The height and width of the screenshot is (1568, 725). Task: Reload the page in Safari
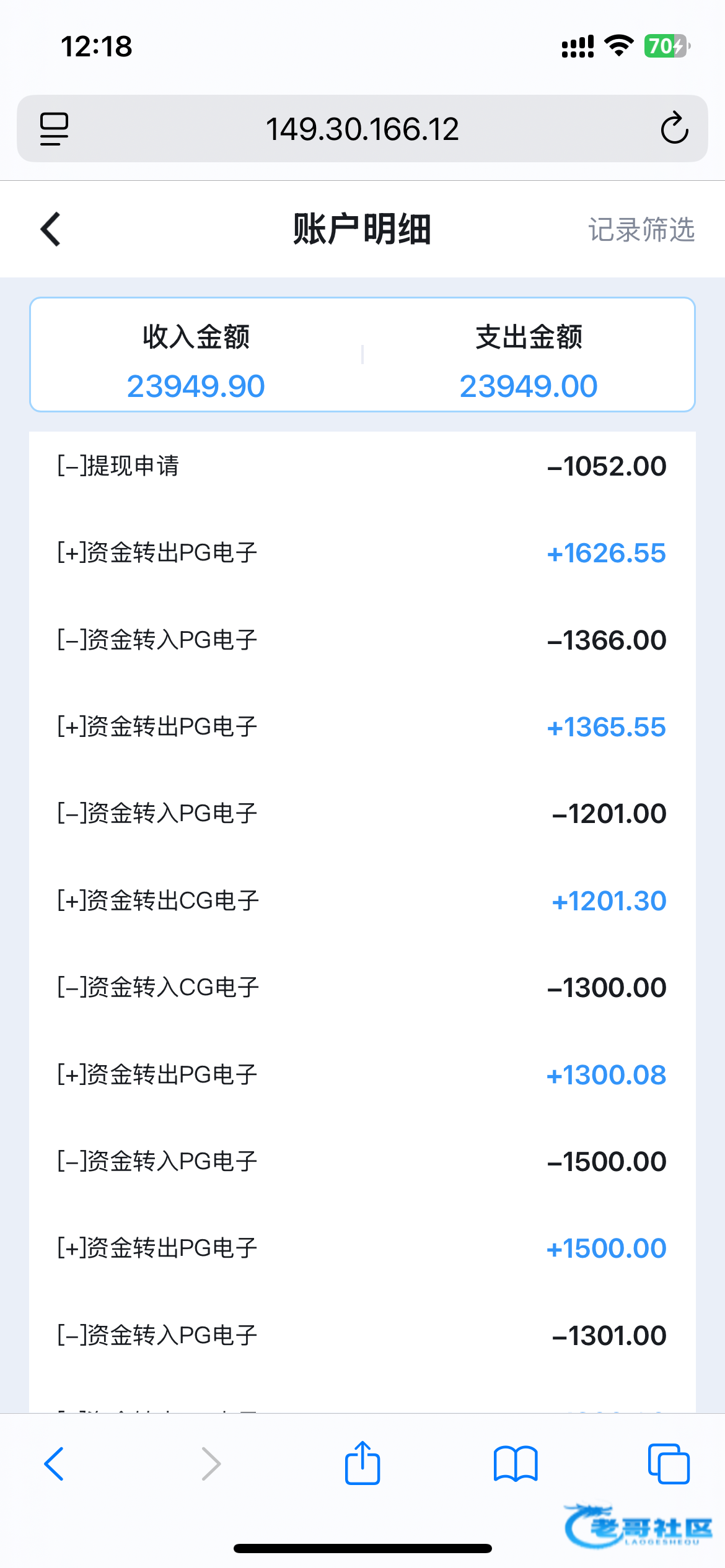tap(674, 129)
